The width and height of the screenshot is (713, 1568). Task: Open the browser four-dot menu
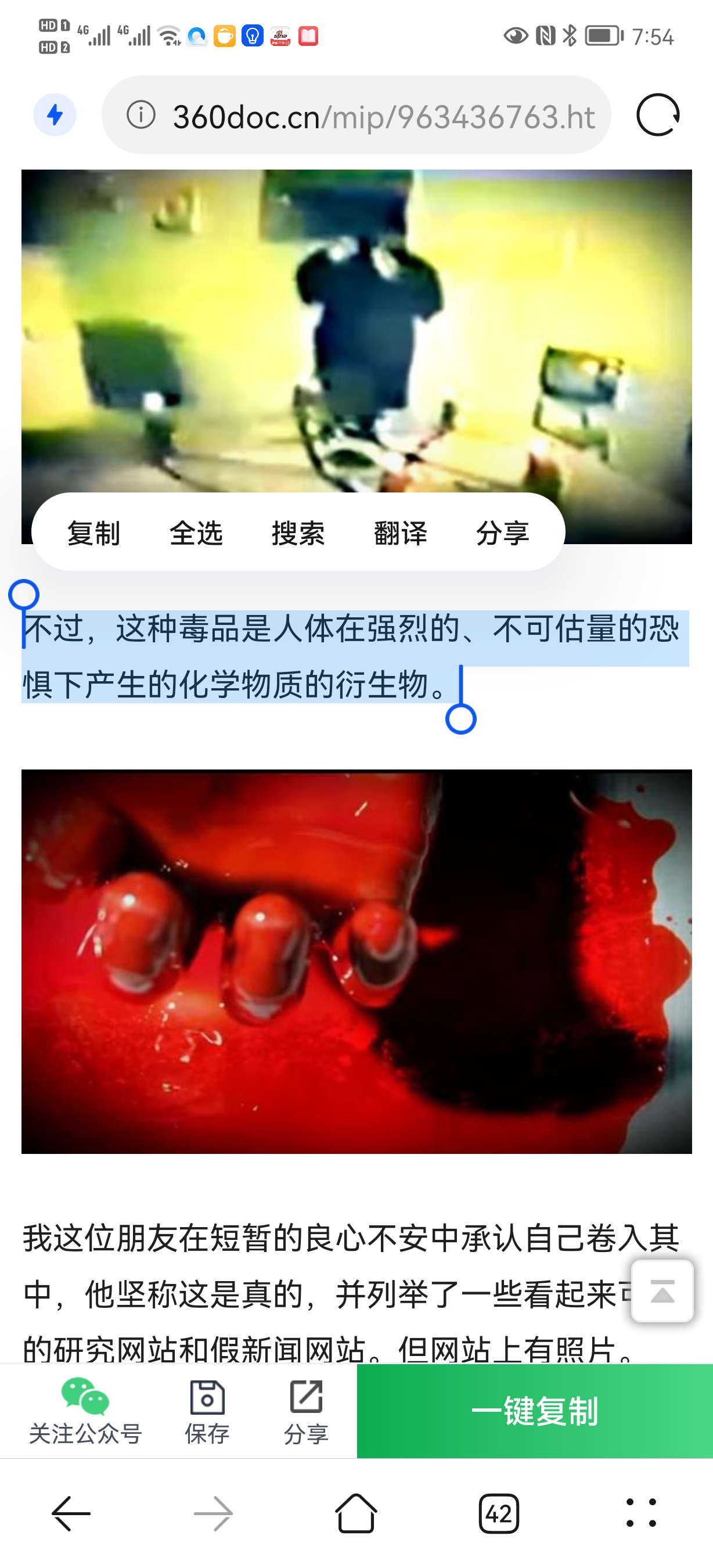tap(641, 1513)
